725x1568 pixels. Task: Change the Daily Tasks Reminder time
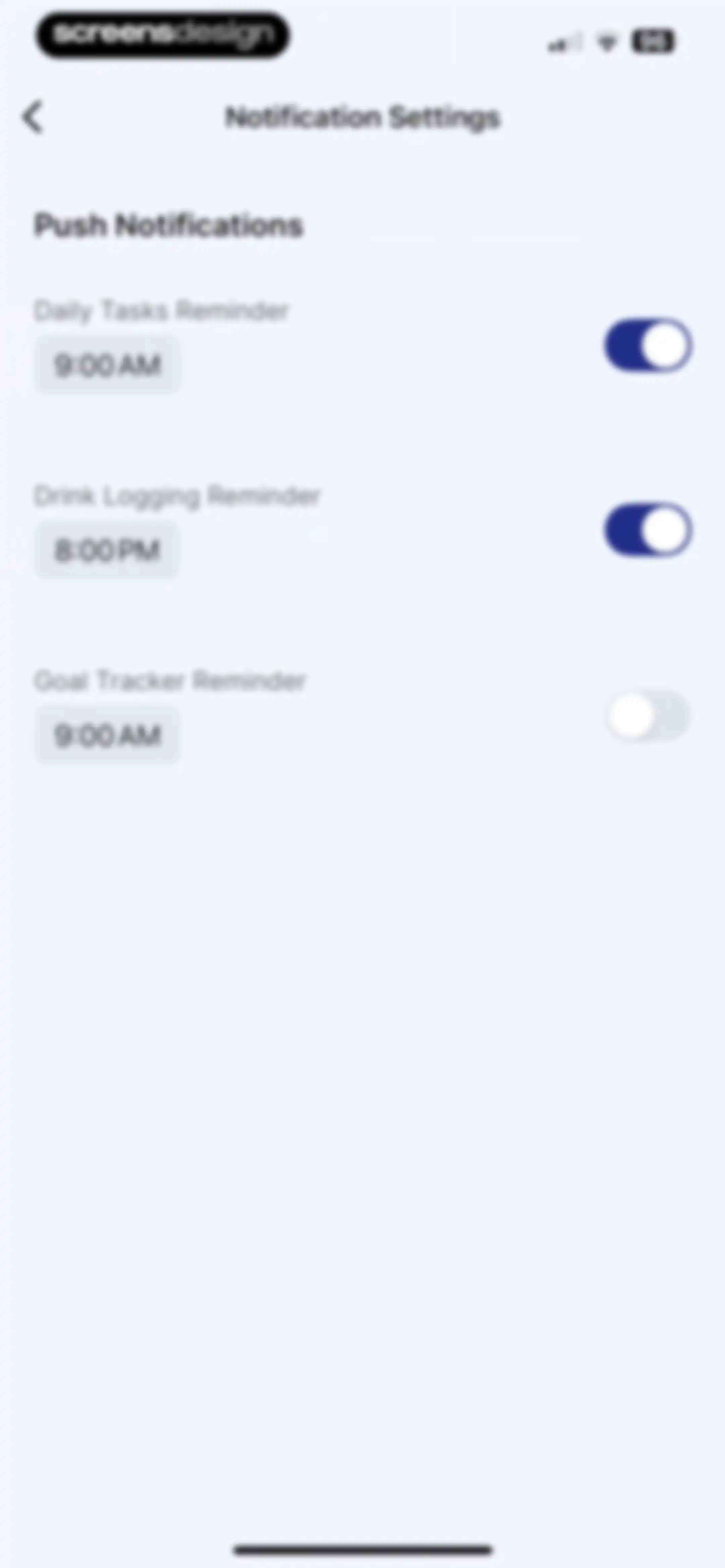click(x=107, y=365)
